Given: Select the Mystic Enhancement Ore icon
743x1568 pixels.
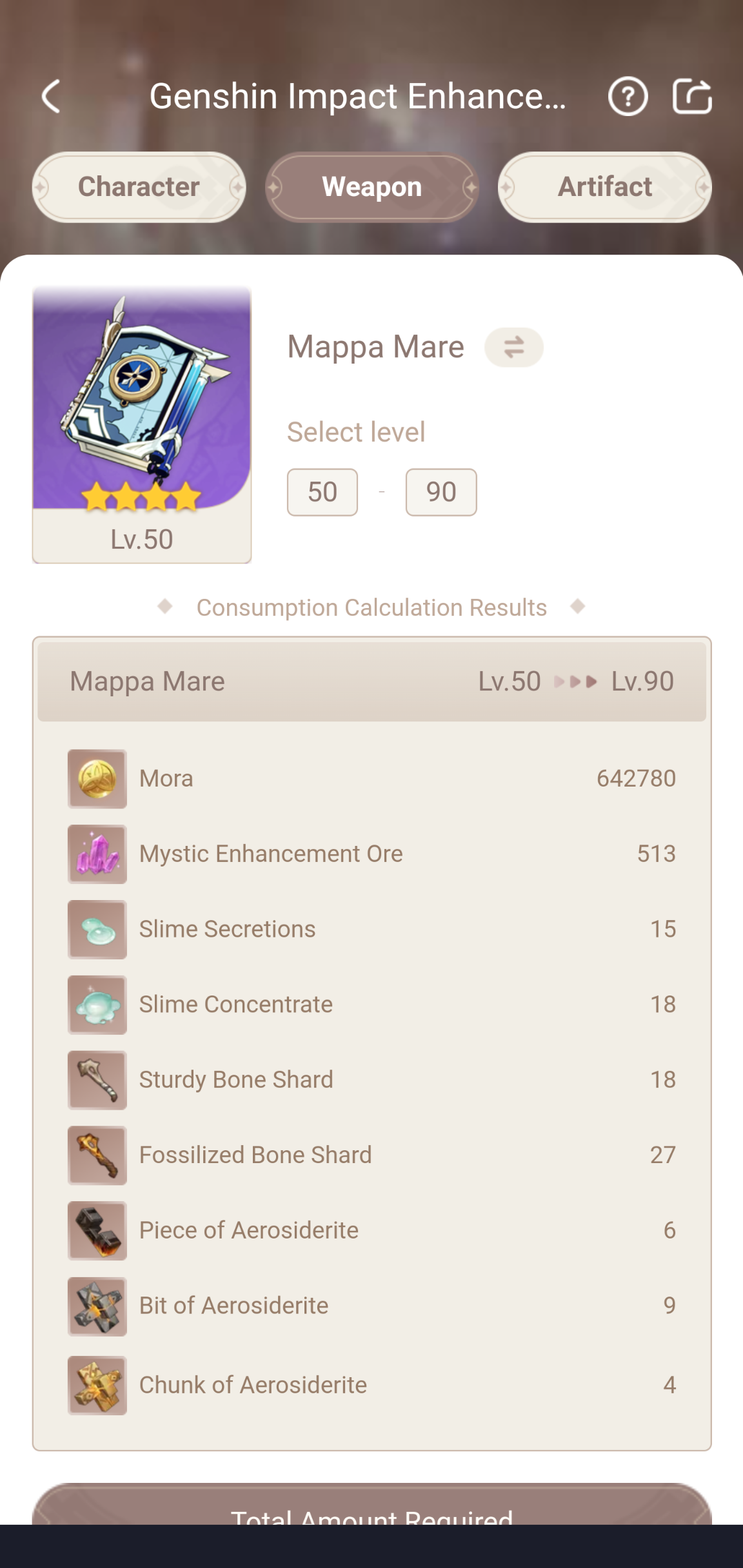Looking at the screenshot, I should pyautogui.click(x=97, y=853).
